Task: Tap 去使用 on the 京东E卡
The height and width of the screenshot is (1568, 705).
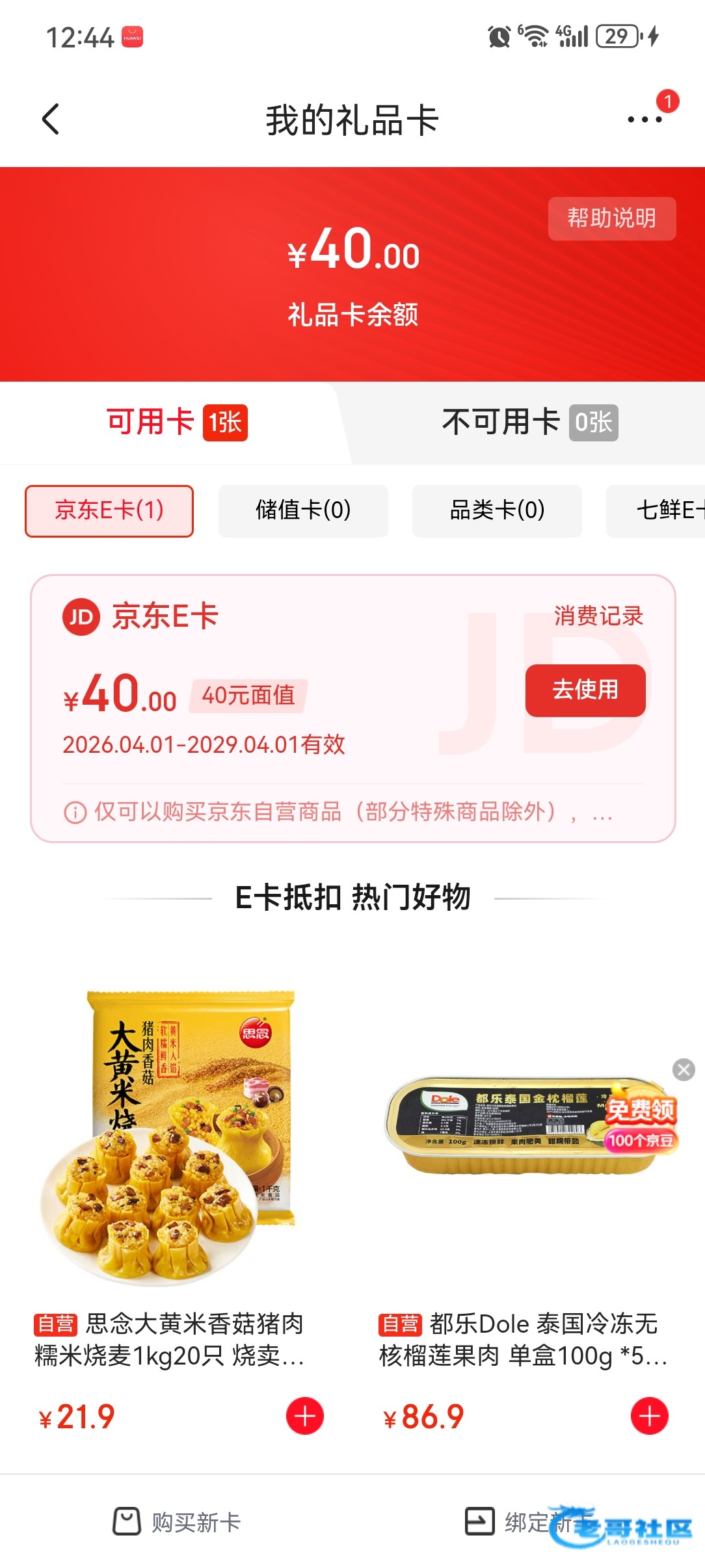Action: 585,690
